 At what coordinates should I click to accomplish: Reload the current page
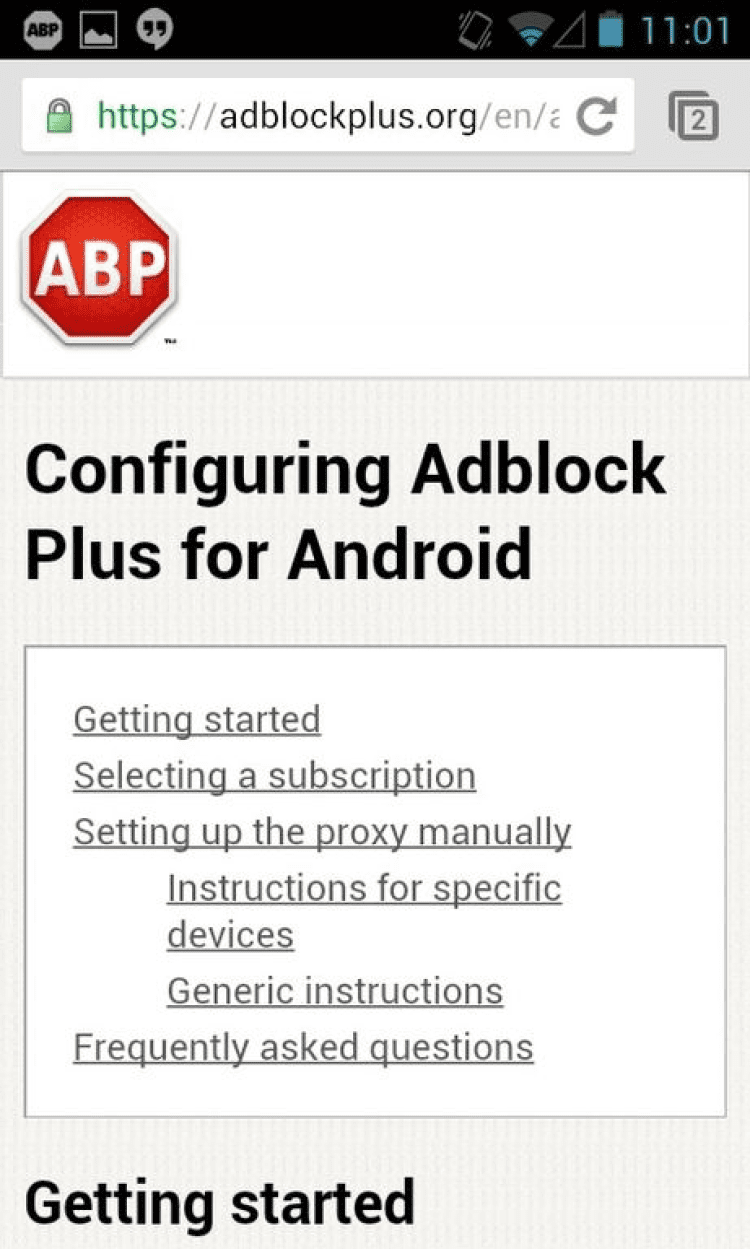point(598,117)
